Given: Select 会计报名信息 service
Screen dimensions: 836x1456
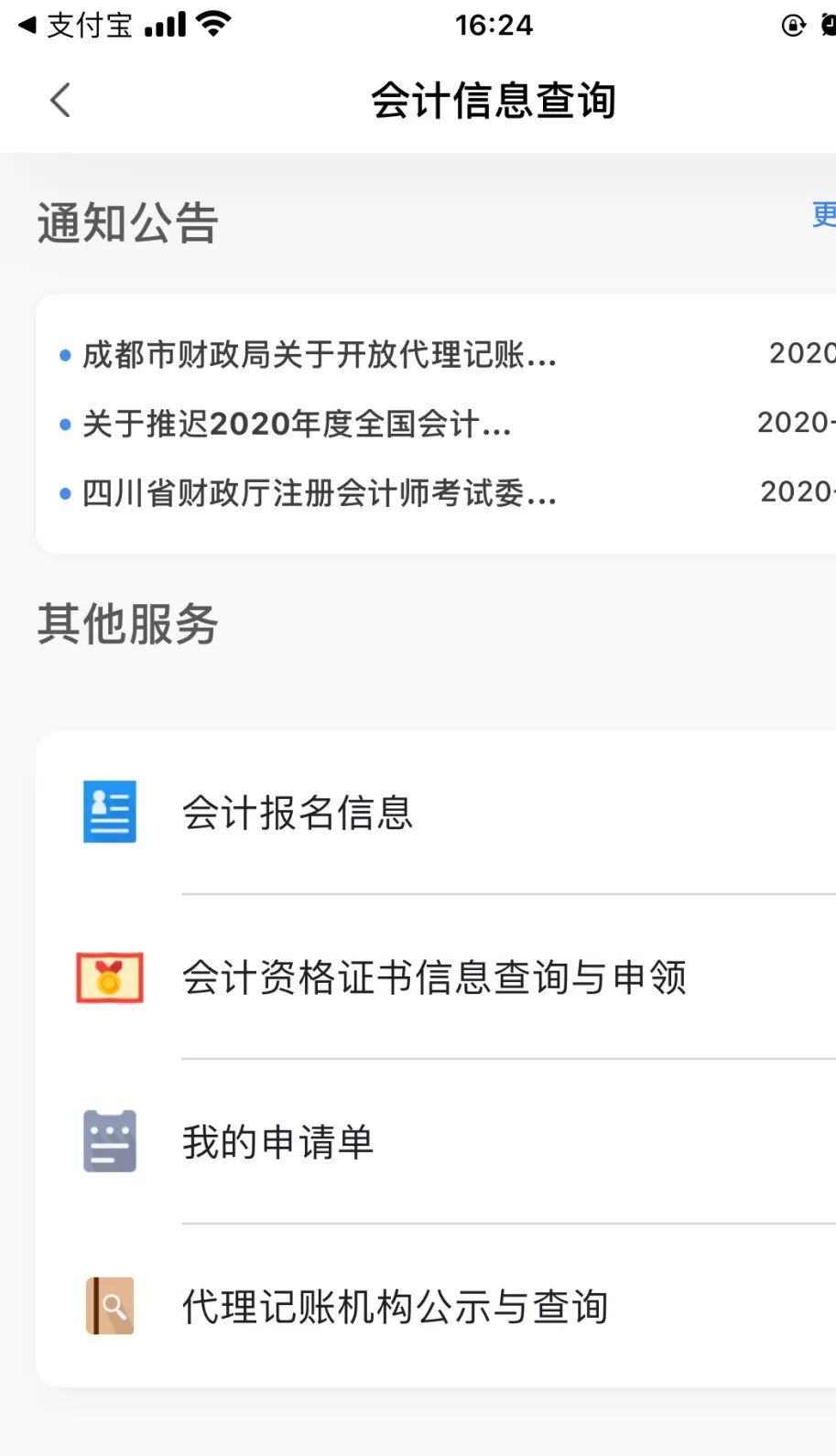Looking at the screenshot, I should click(x=298, y=813).
